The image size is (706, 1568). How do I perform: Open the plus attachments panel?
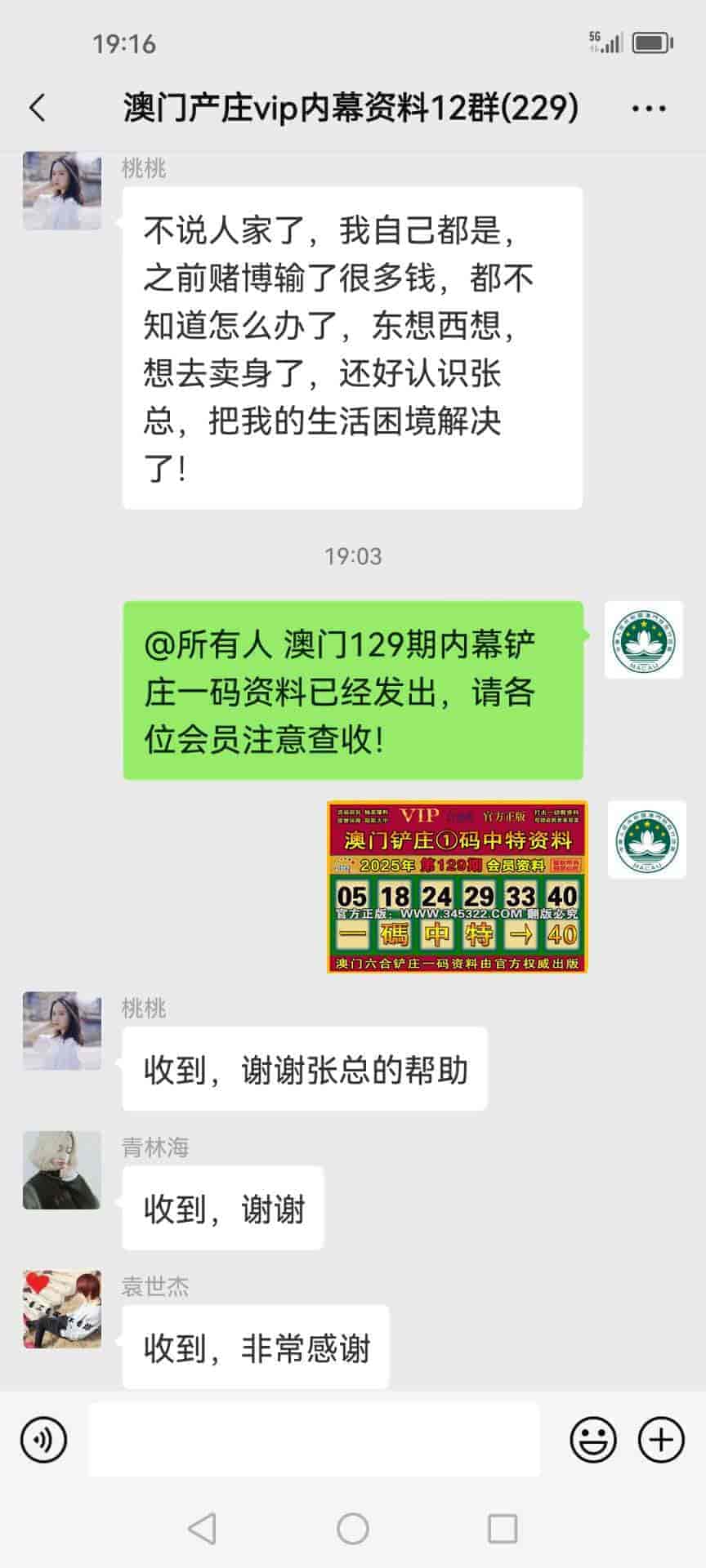(660, 1440)
